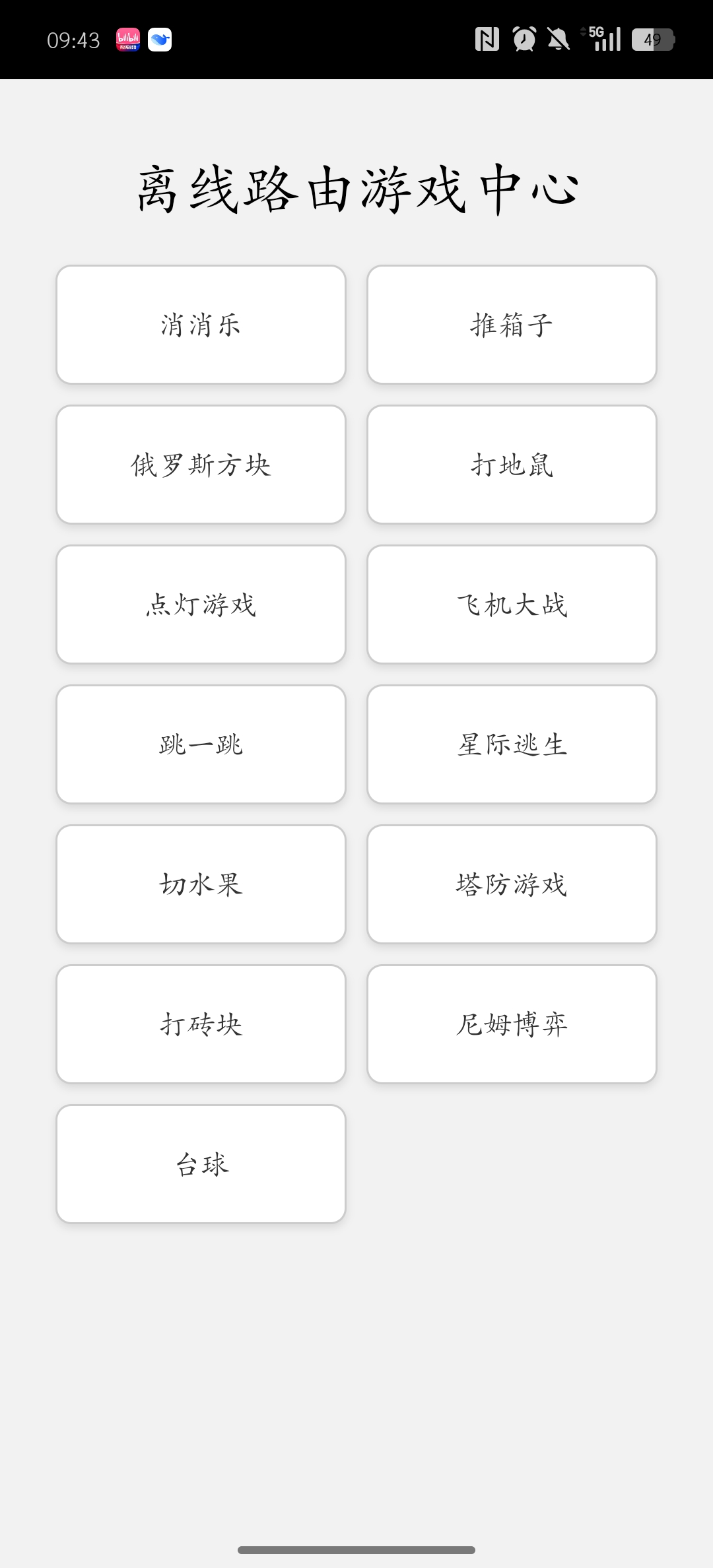Open 塔防游戏
This screenshot has height=1568, width=713.
(512, 884)
